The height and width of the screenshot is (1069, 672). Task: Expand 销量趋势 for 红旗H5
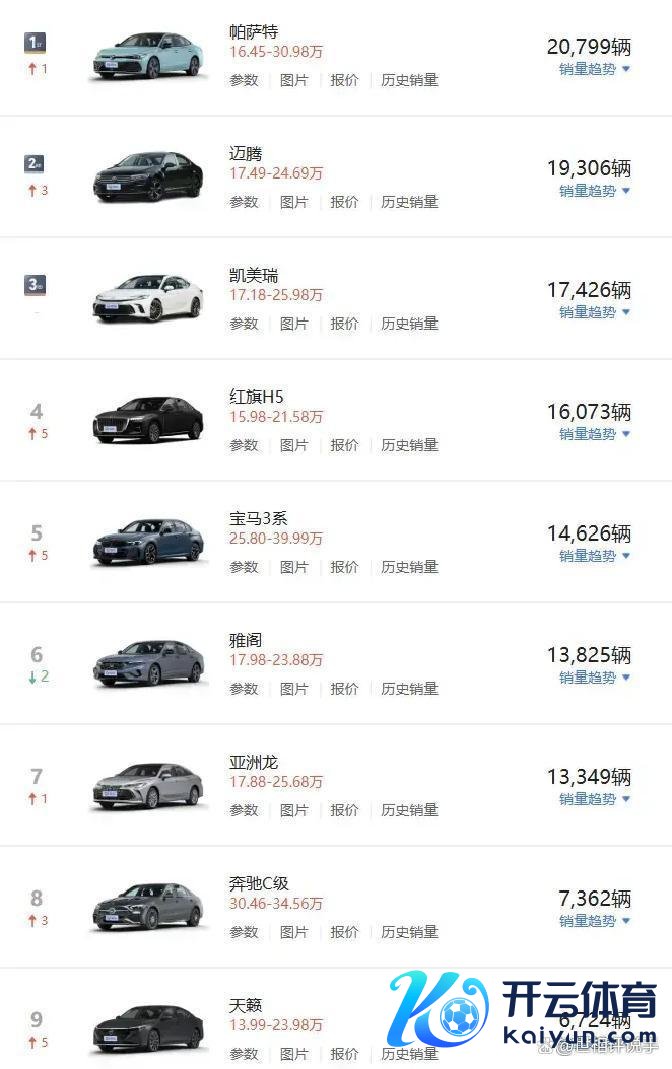click(594, 434)
